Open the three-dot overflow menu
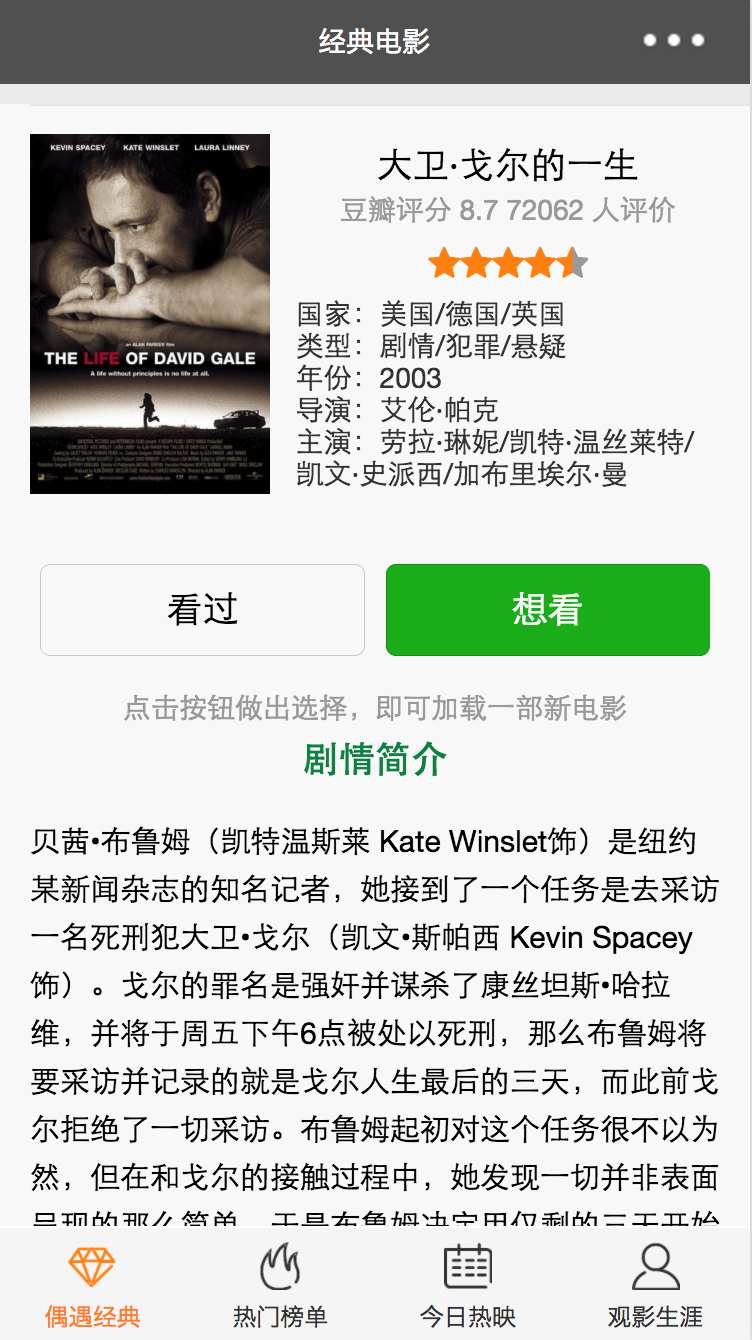The height and width of the screenshot is (1340, 752). pos(673,40)
